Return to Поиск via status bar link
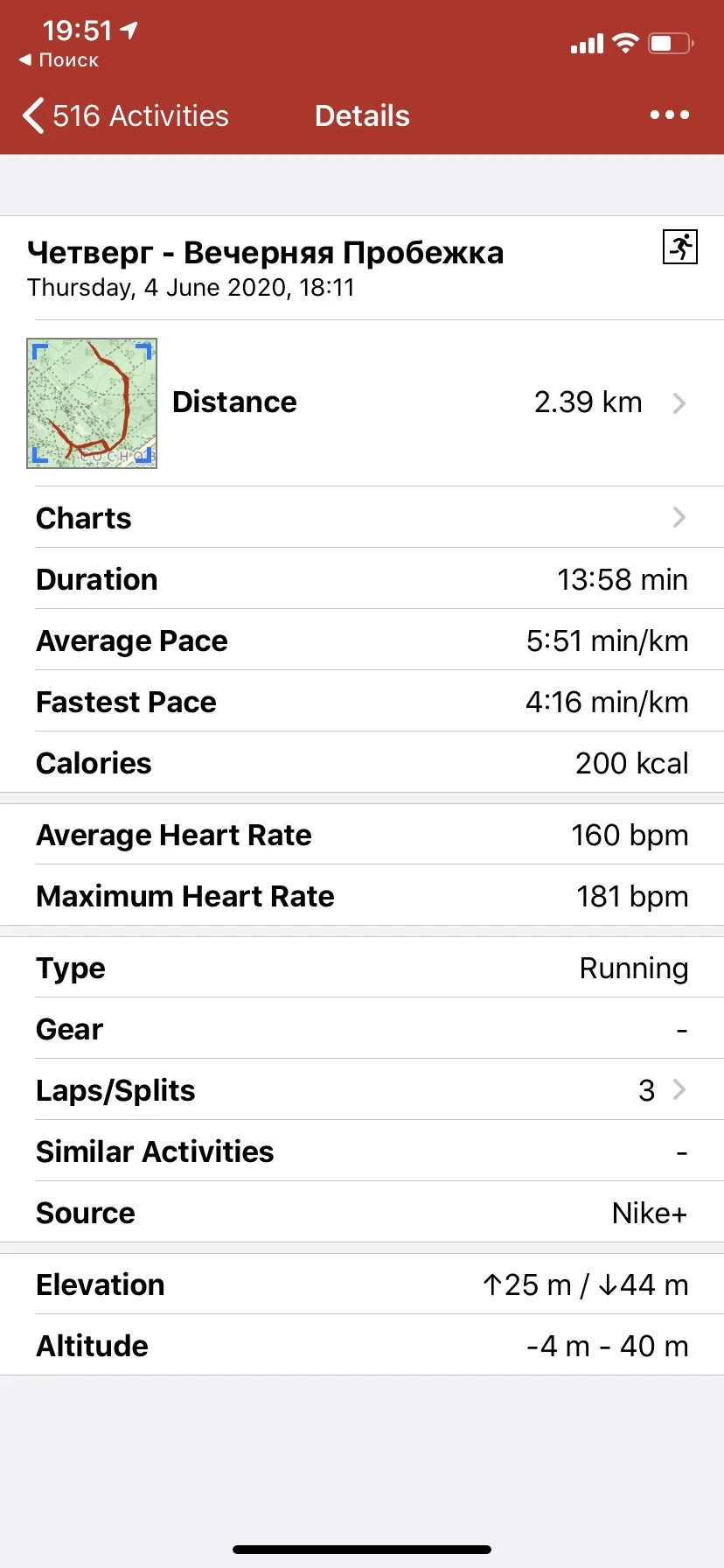724x1568 pixels. tap(59, 60)
